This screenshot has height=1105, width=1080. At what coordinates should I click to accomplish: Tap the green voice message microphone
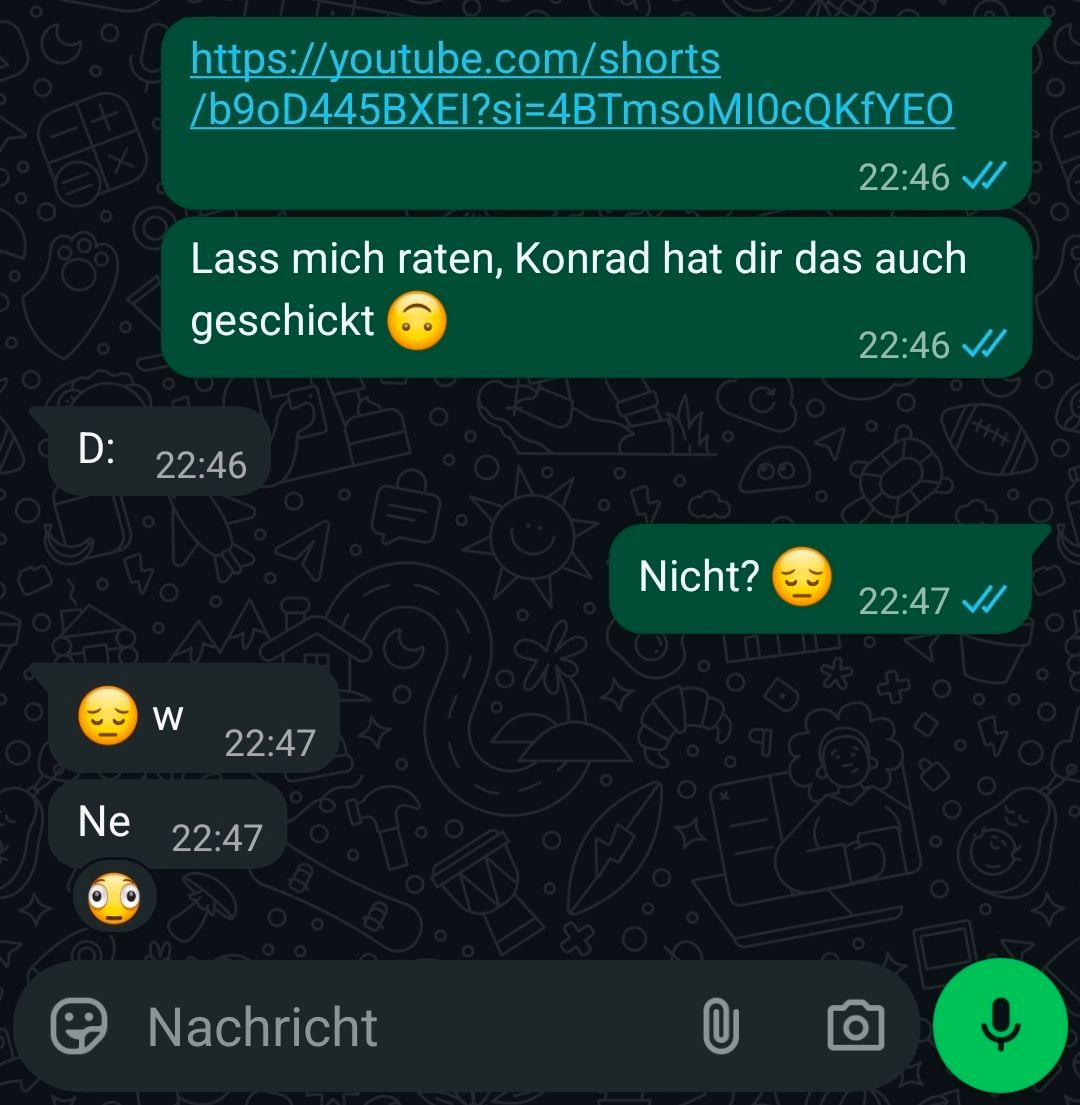pyautogui.click(x=1000, y=1025)
